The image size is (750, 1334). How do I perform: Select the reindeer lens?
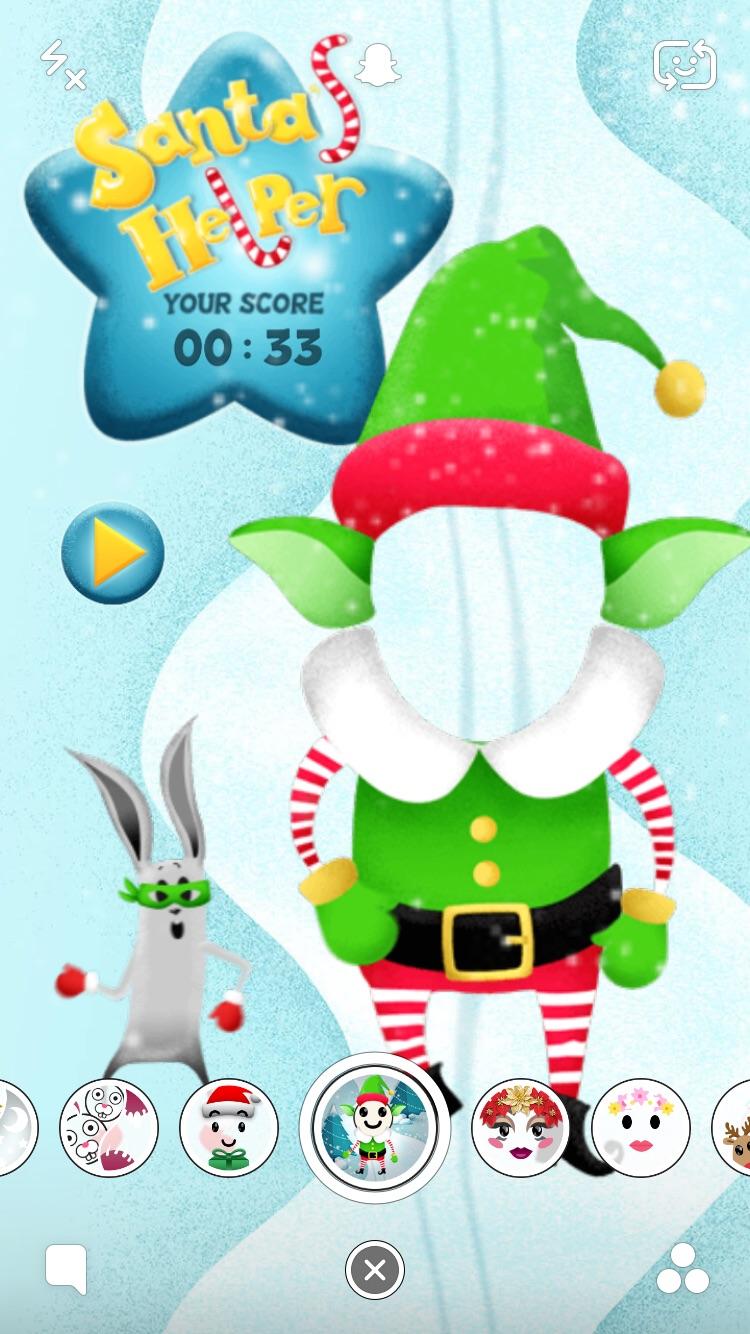(x=734, y=1127)
